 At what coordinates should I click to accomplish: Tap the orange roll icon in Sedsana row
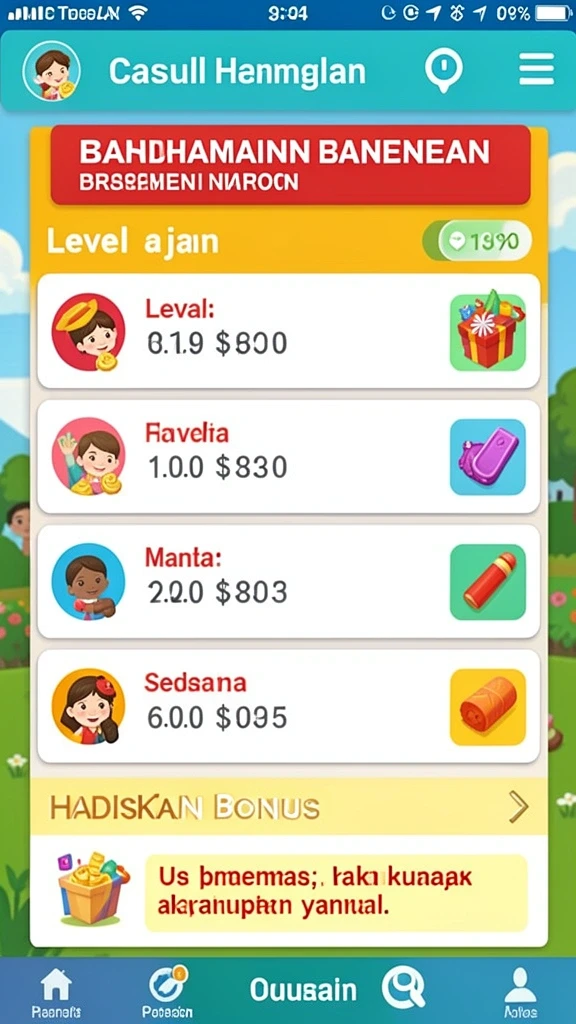click(488, 707)
